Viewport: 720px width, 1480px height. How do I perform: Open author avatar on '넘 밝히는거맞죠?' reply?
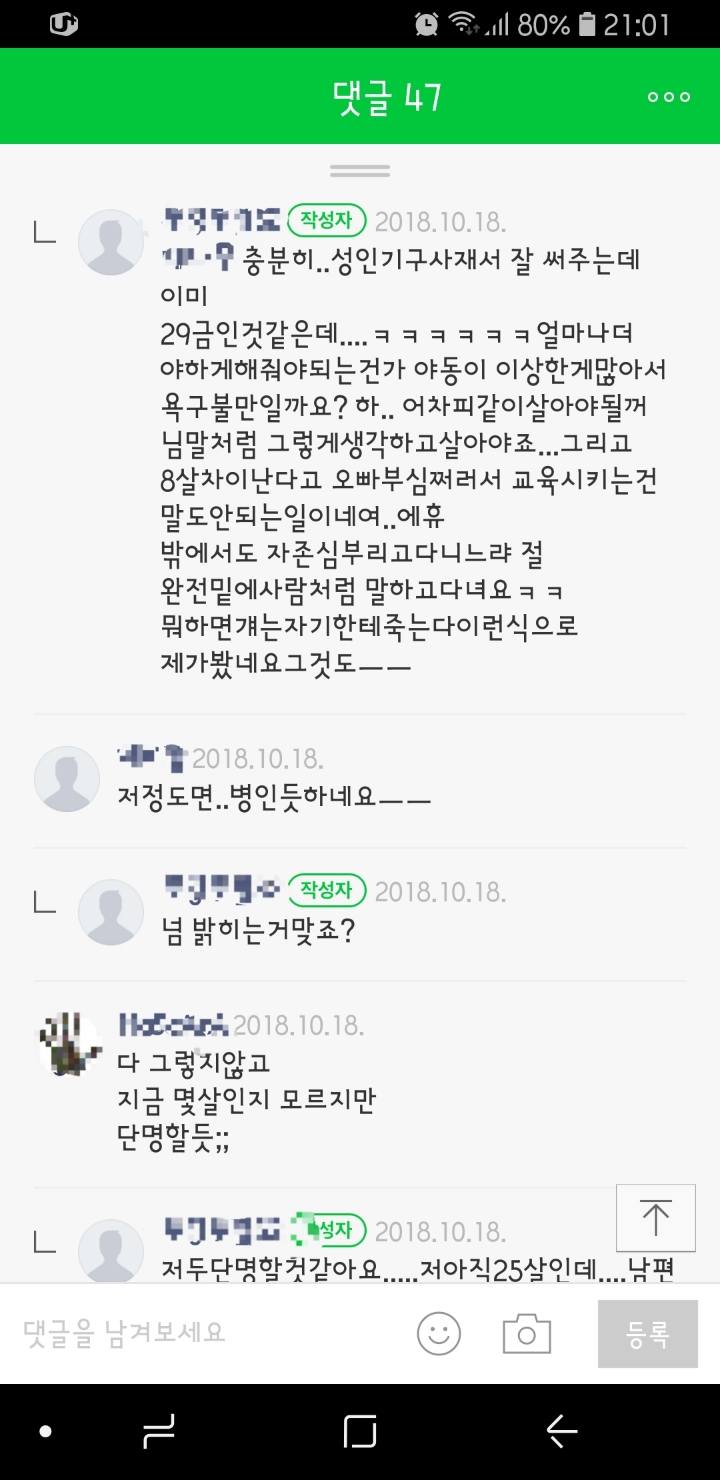click(x=111, y=911)
